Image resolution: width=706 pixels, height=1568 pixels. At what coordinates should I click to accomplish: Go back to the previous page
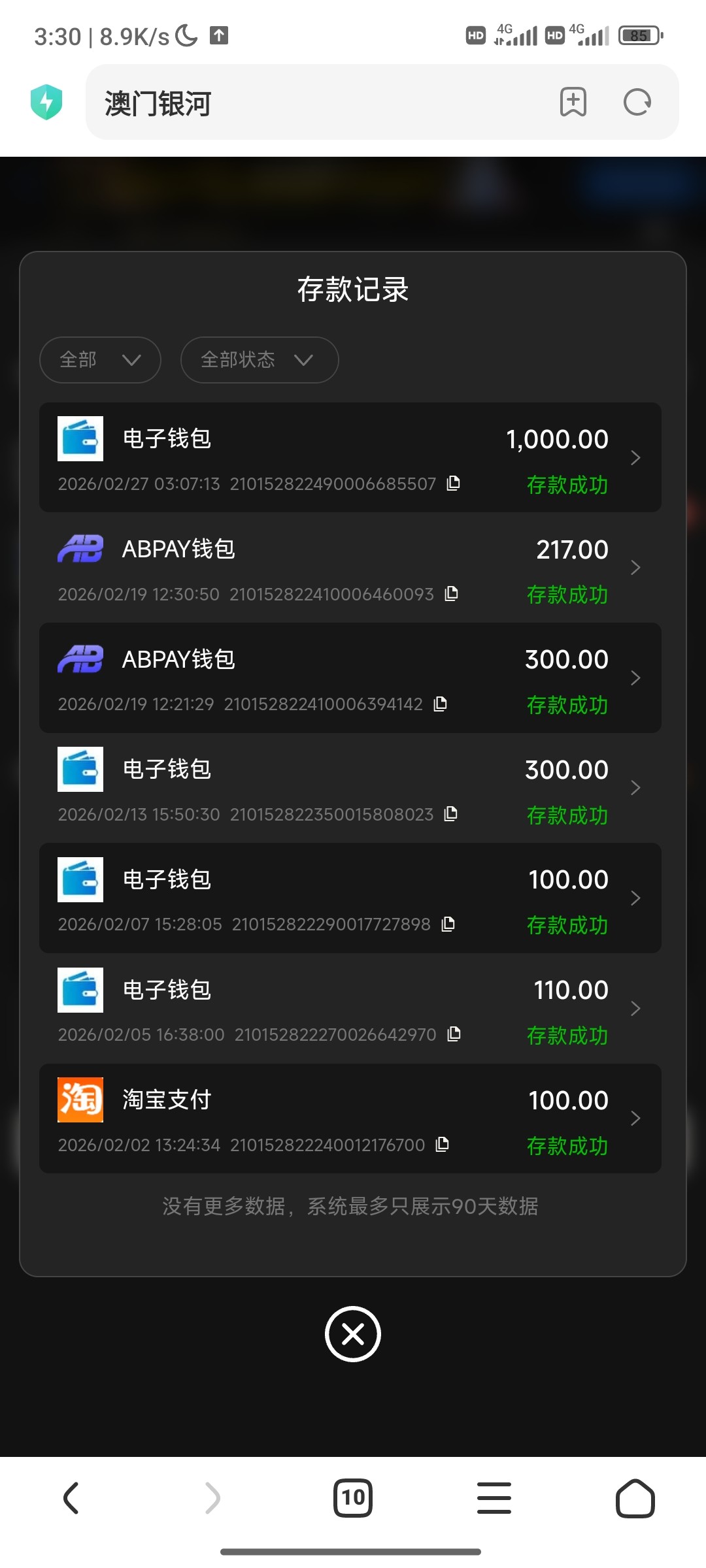[71, 1498]
